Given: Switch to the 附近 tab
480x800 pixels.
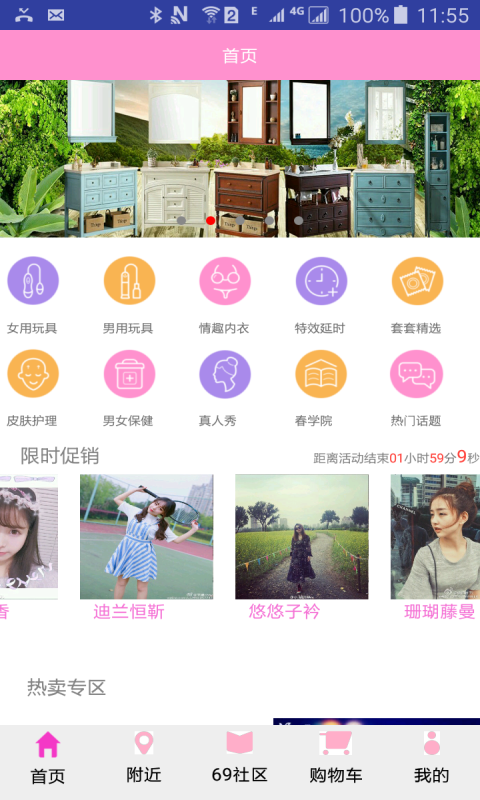Looking at the screenshot, I should [x=144, y=758].
